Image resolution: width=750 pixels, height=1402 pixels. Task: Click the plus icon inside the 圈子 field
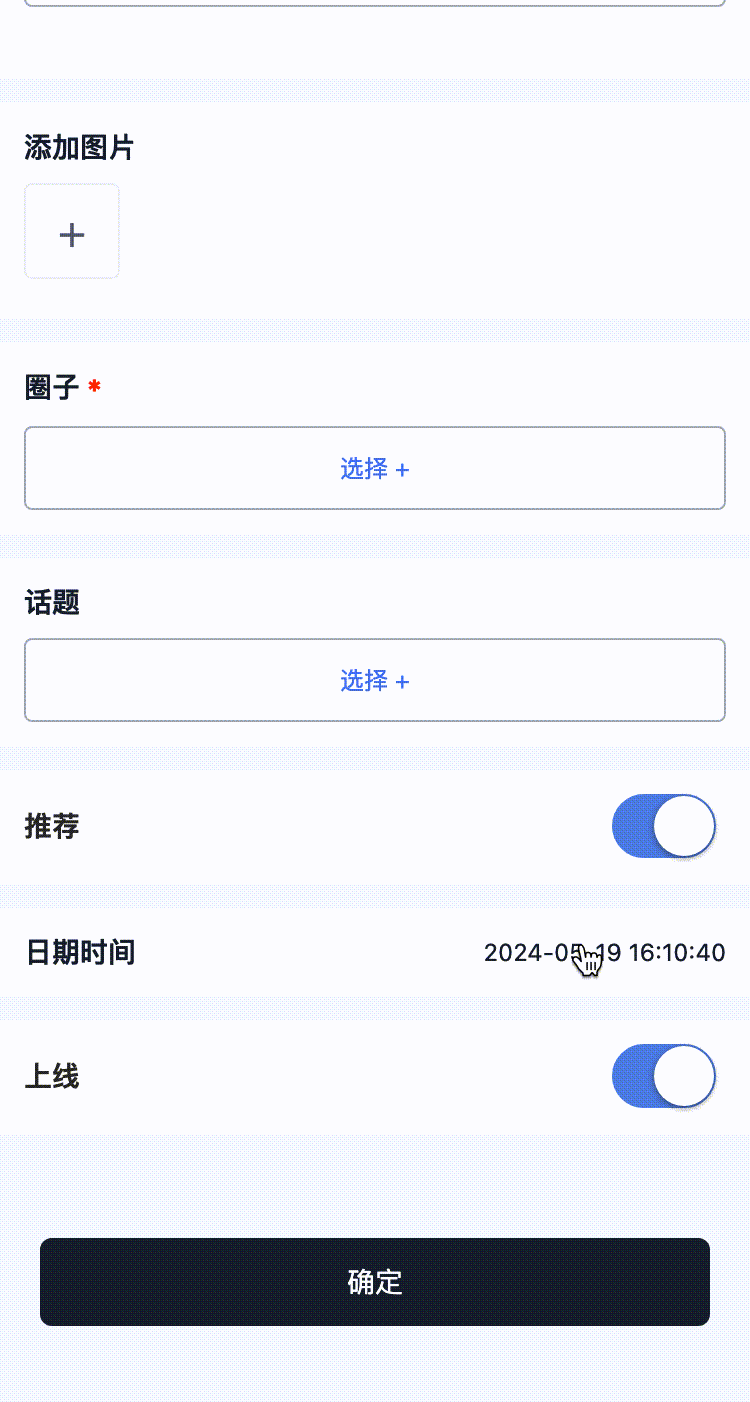coord(403,468)
